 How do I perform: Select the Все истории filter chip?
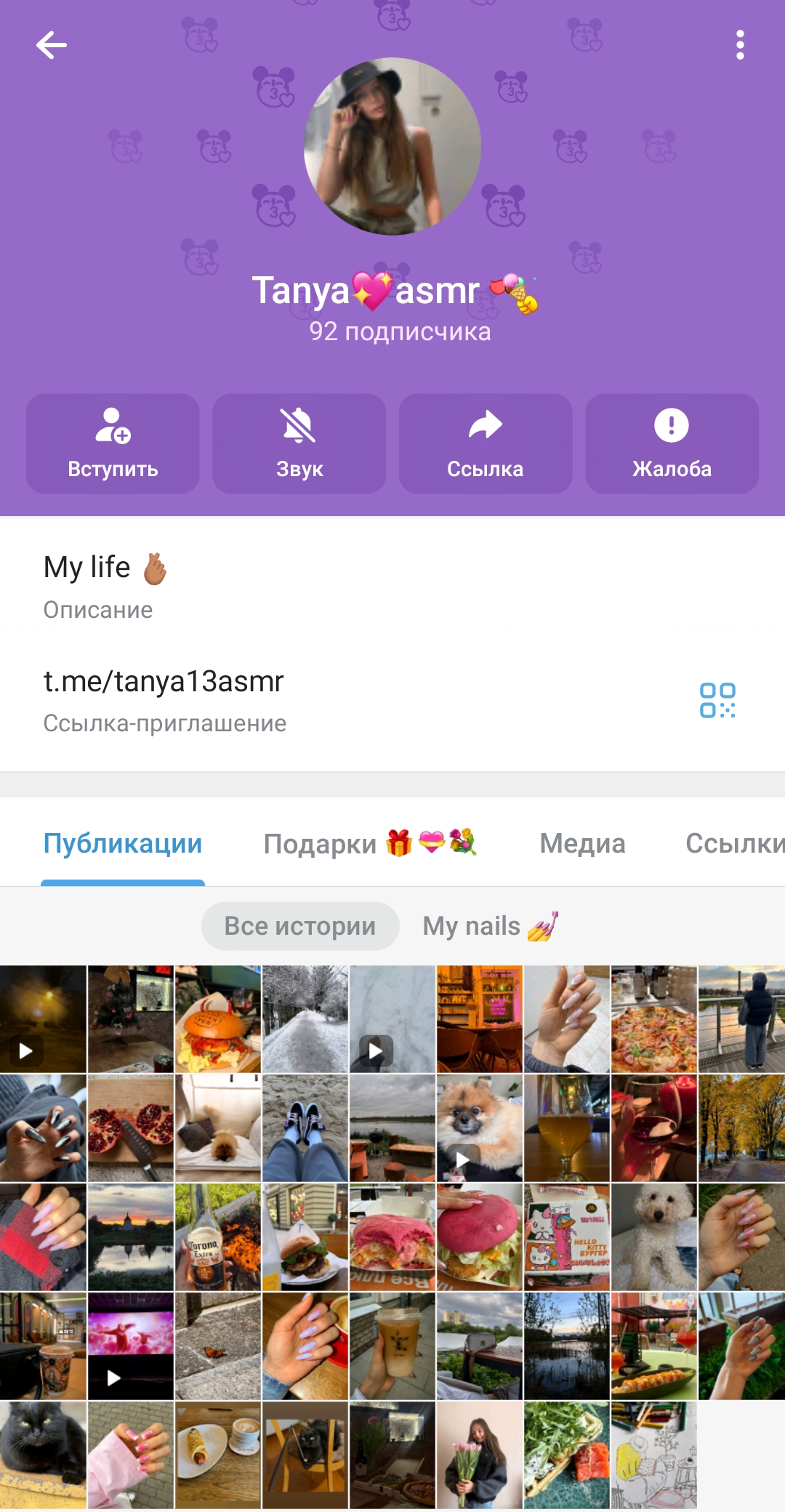[x=300, y=926]
